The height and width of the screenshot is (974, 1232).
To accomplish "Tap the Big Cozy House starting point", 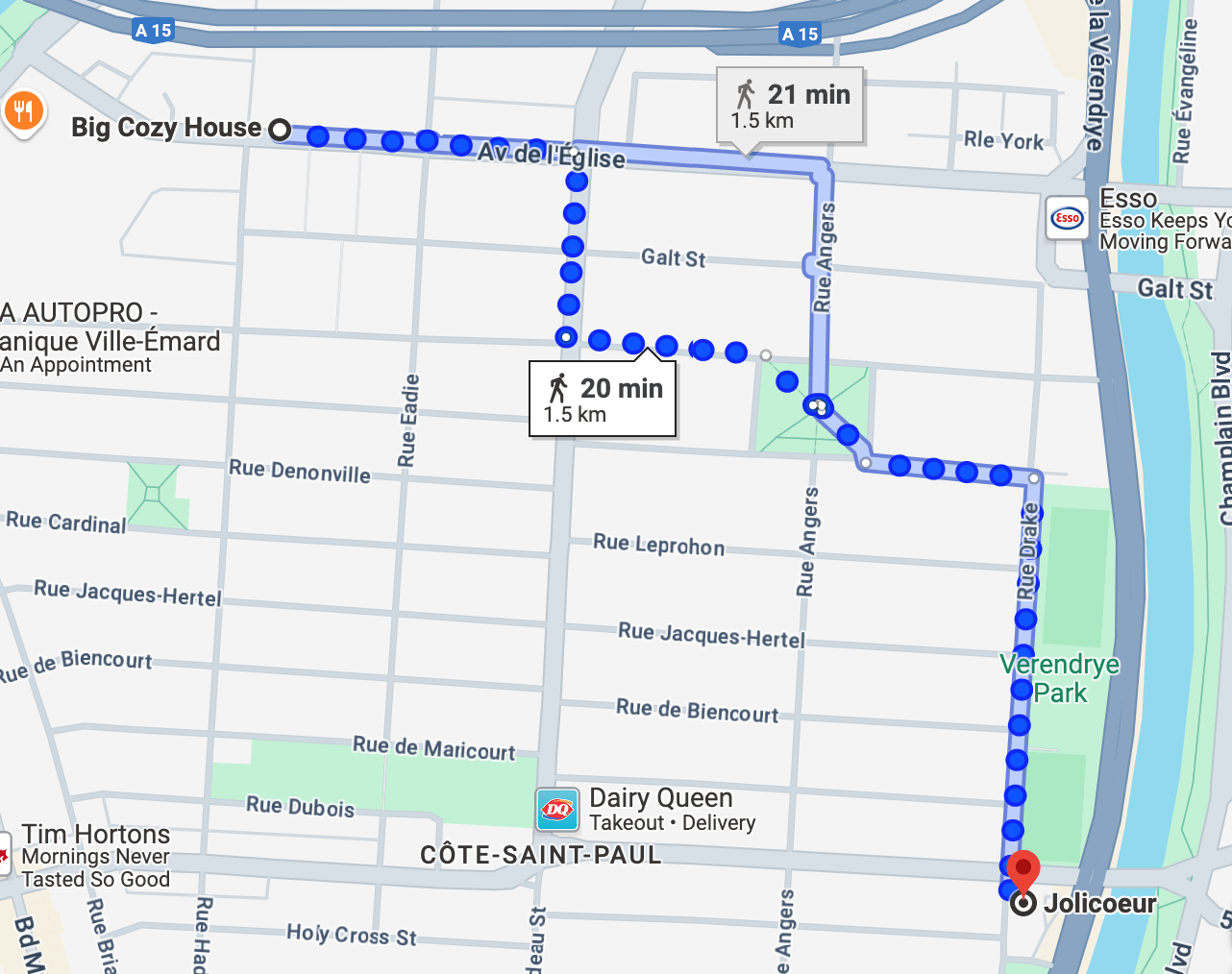I will pos(280,129).
